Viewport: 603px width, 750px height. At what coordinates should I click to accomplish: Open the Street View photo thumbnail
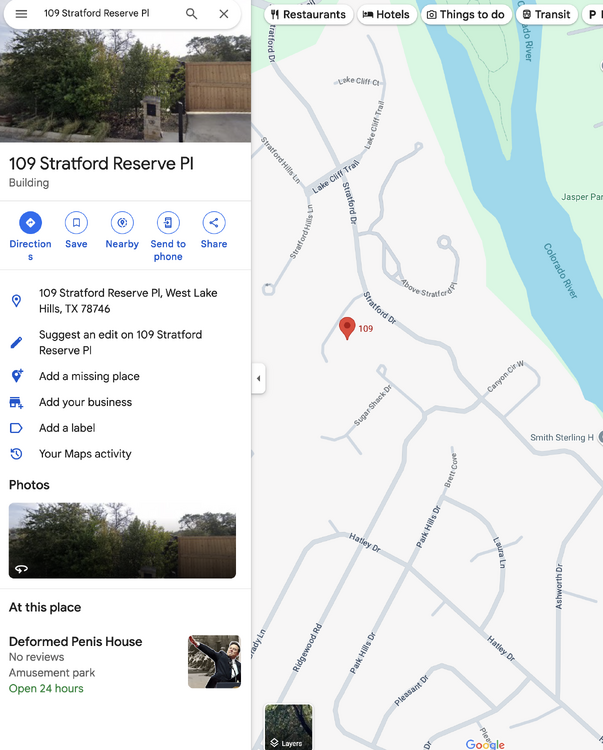tap(122, 540)
